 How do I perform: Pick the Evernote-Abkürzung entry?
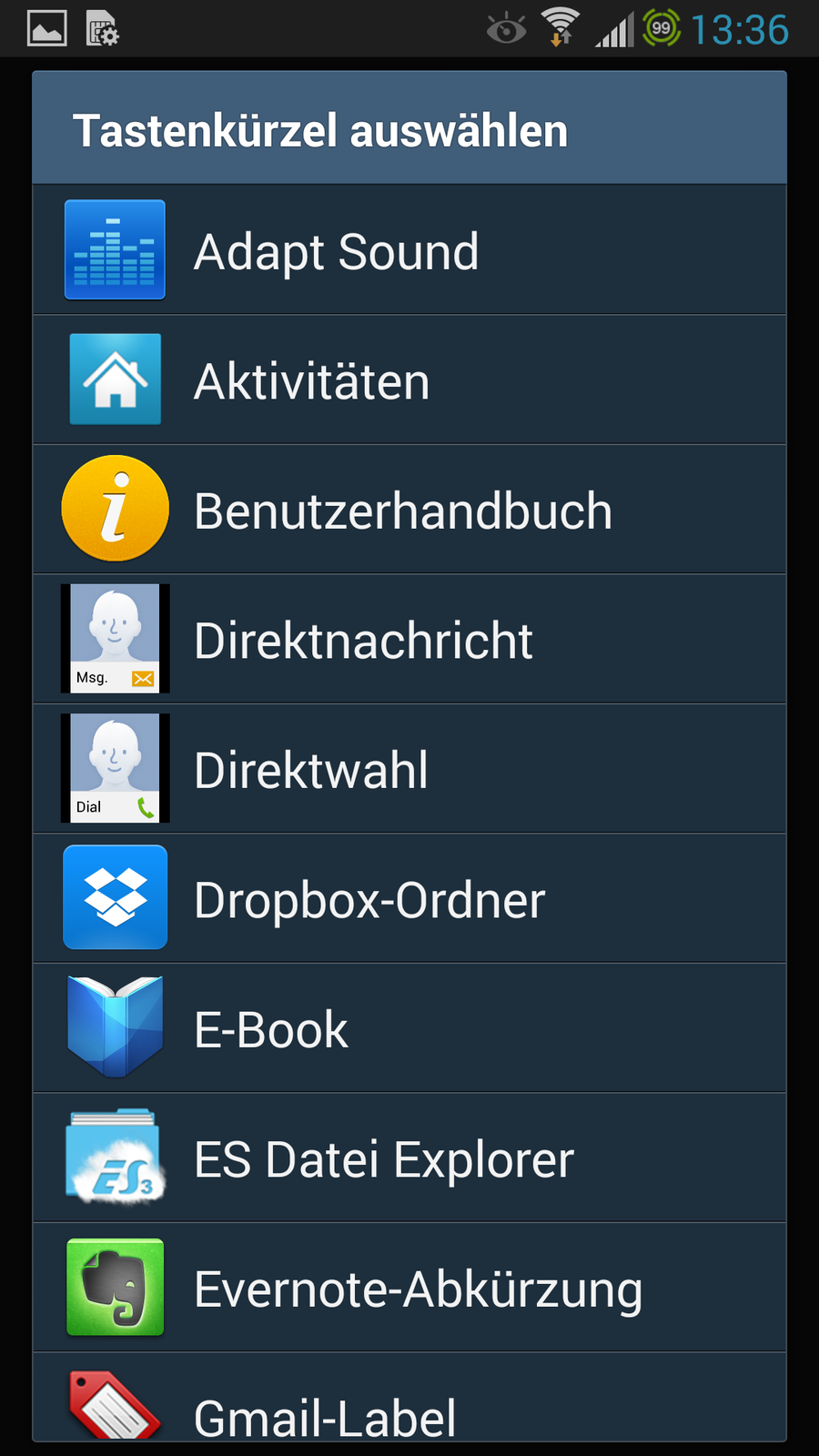409,1288
